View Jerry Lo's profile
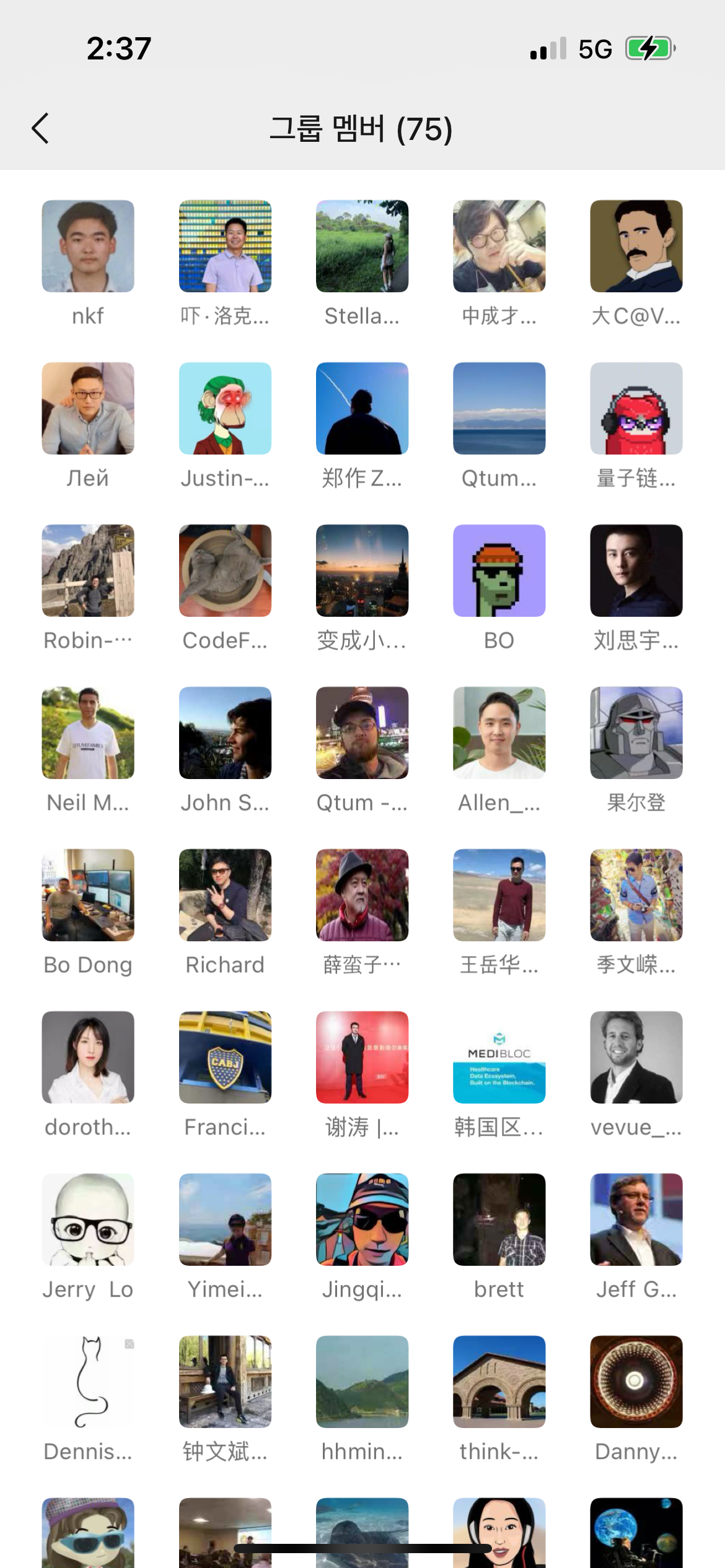 pos(88,1220)
